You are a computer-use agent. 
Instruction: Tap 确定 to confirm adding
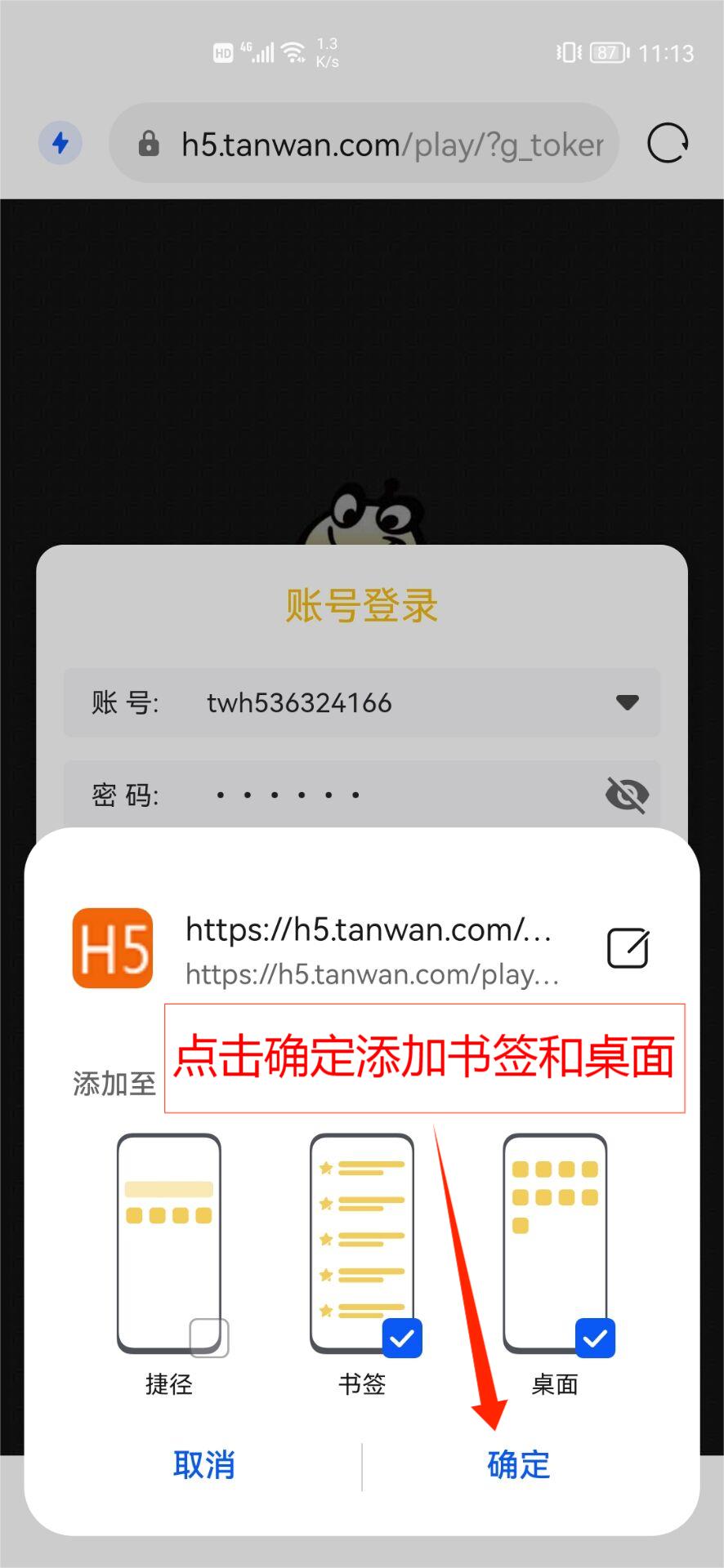(x=518, y=1464)
